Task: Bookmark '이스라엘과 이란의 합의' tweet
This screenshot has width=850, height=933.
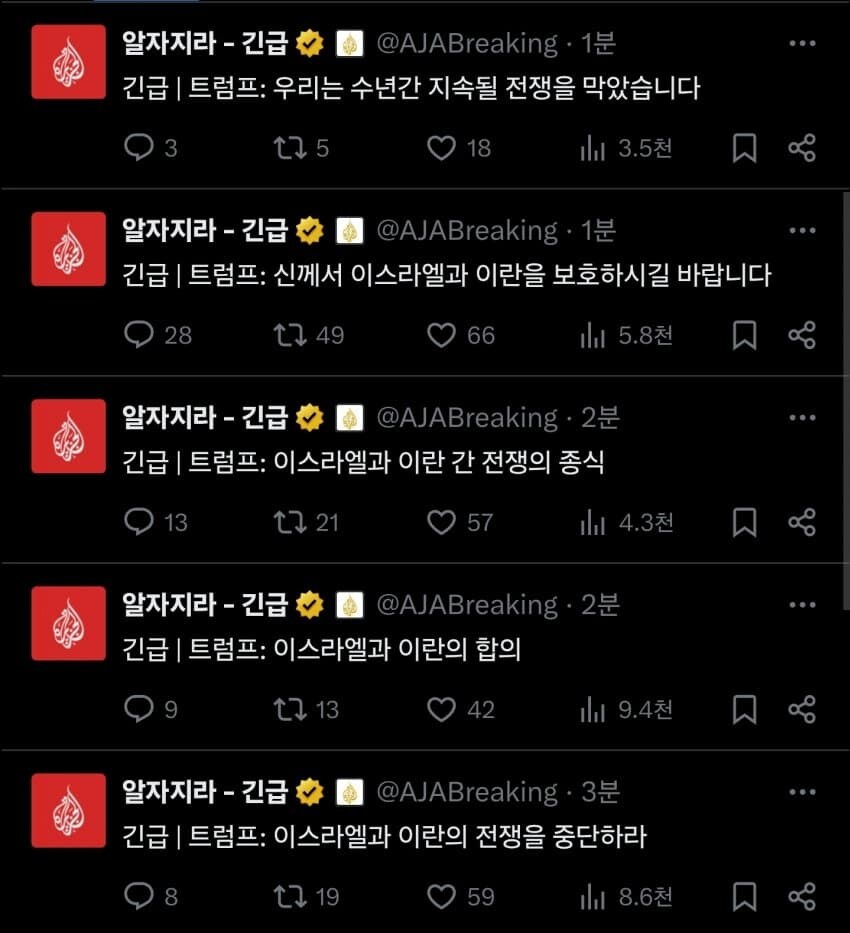Action: click(744, 709)
